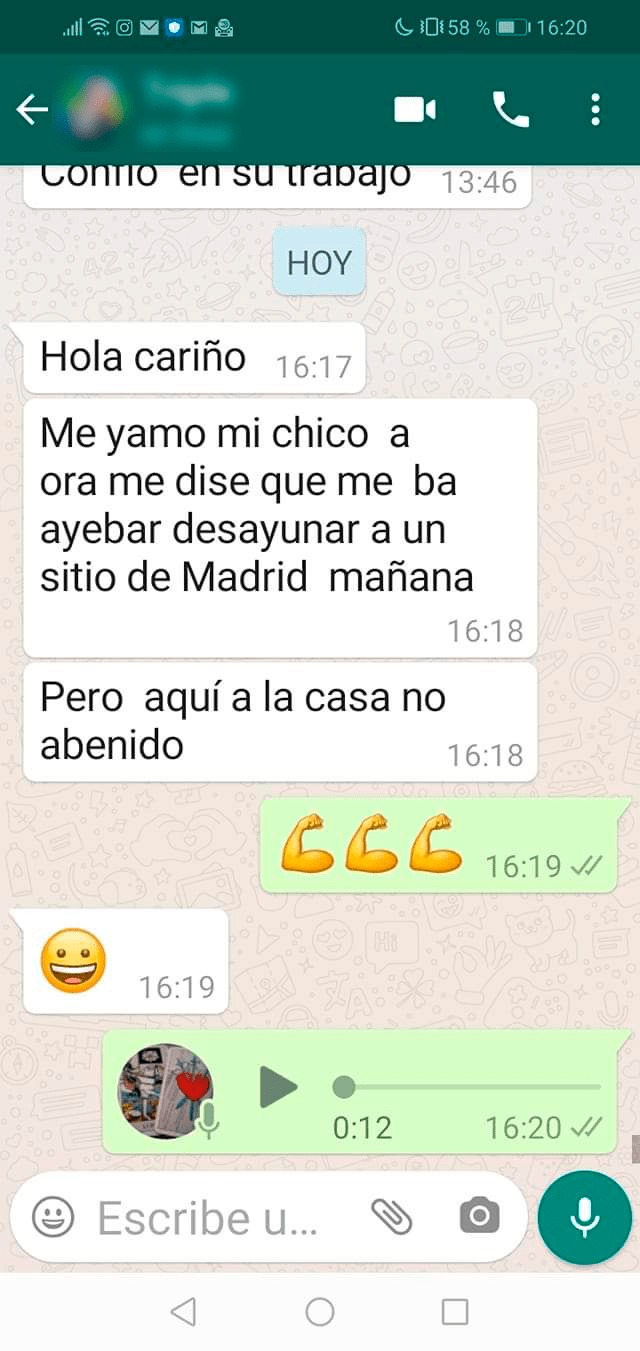
Task: Start a voice call
Action: 510,110
